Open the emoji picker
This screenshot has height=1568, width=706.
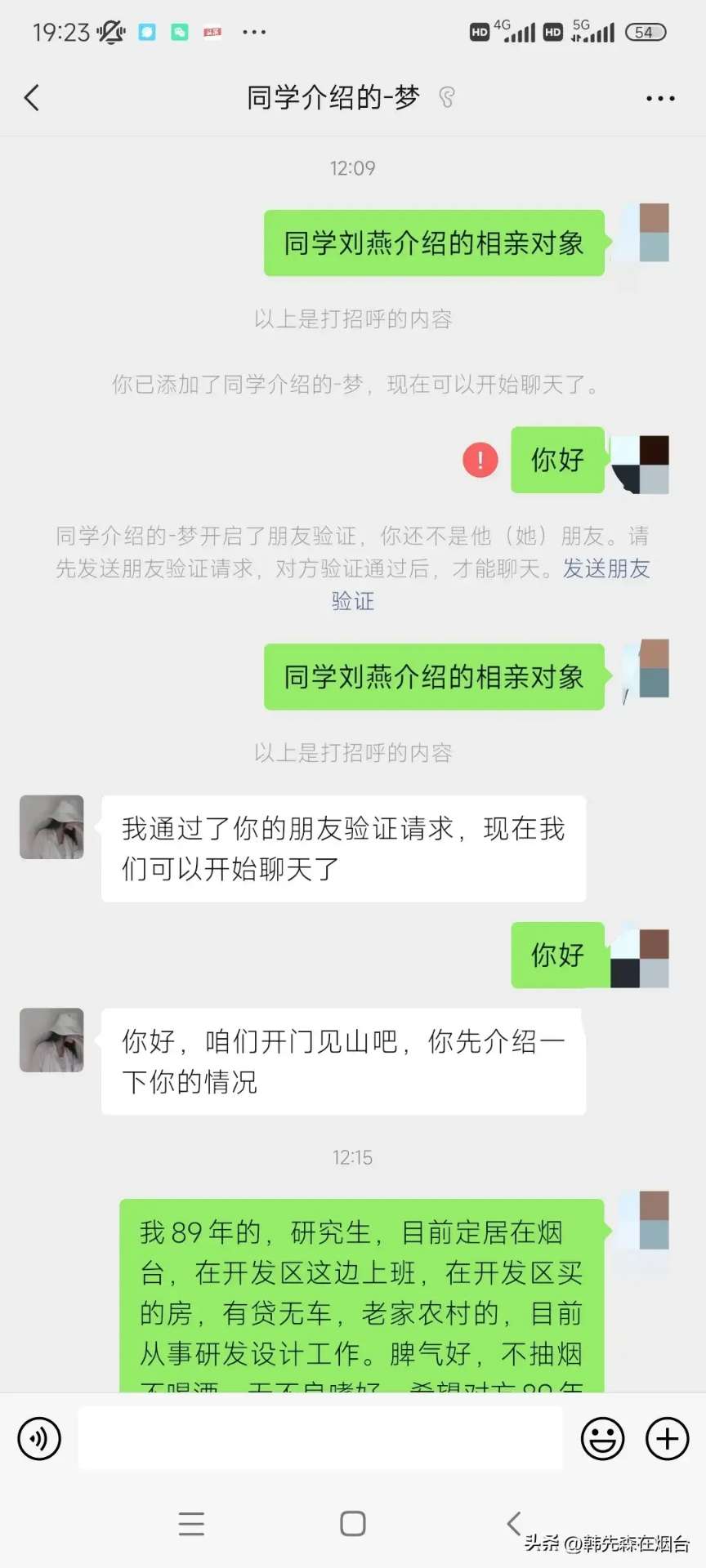pos(602,1438)
